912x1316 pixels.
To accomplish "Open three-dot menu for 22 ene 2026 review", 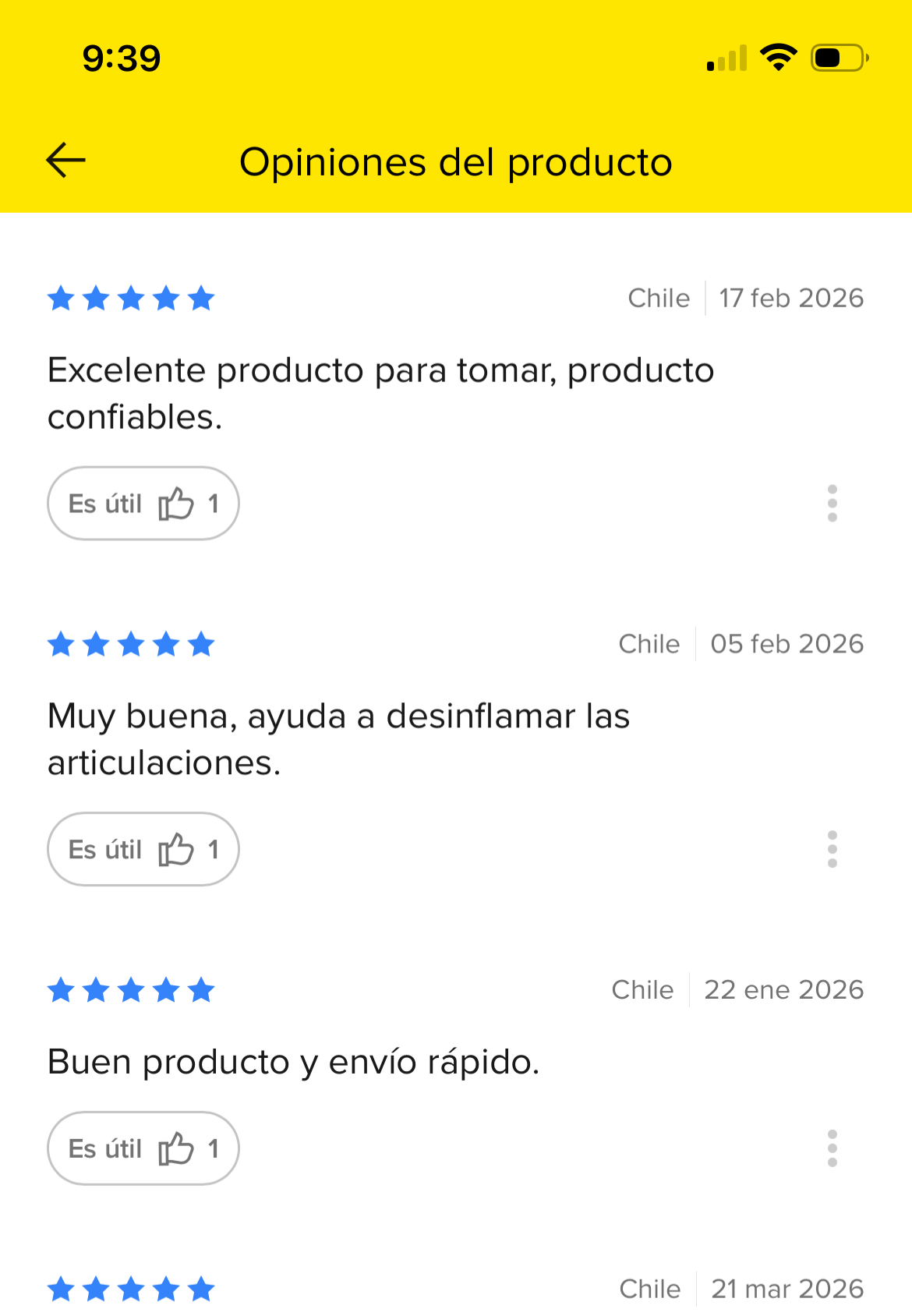I will click(832, 1148).
